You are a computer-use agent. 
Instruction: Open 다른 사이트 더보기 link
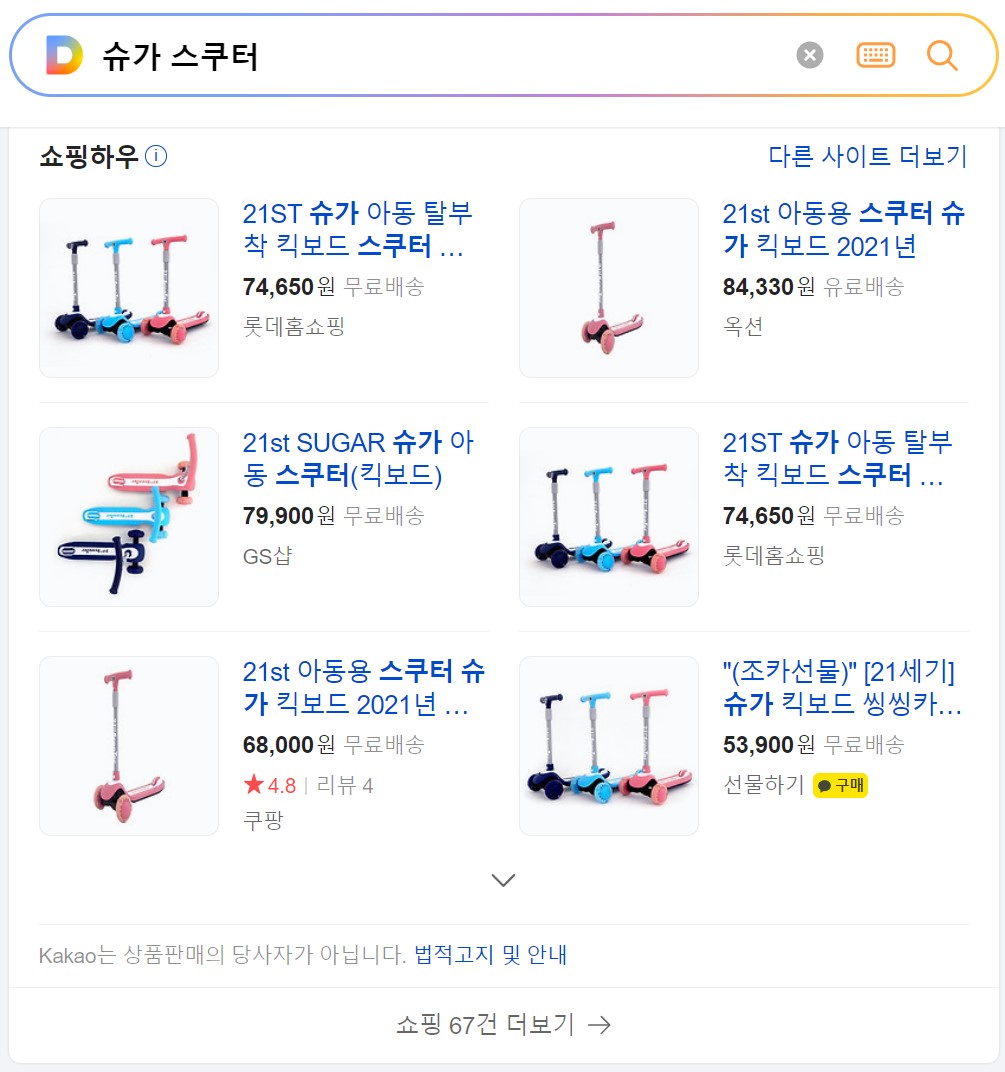click(867, 157)
